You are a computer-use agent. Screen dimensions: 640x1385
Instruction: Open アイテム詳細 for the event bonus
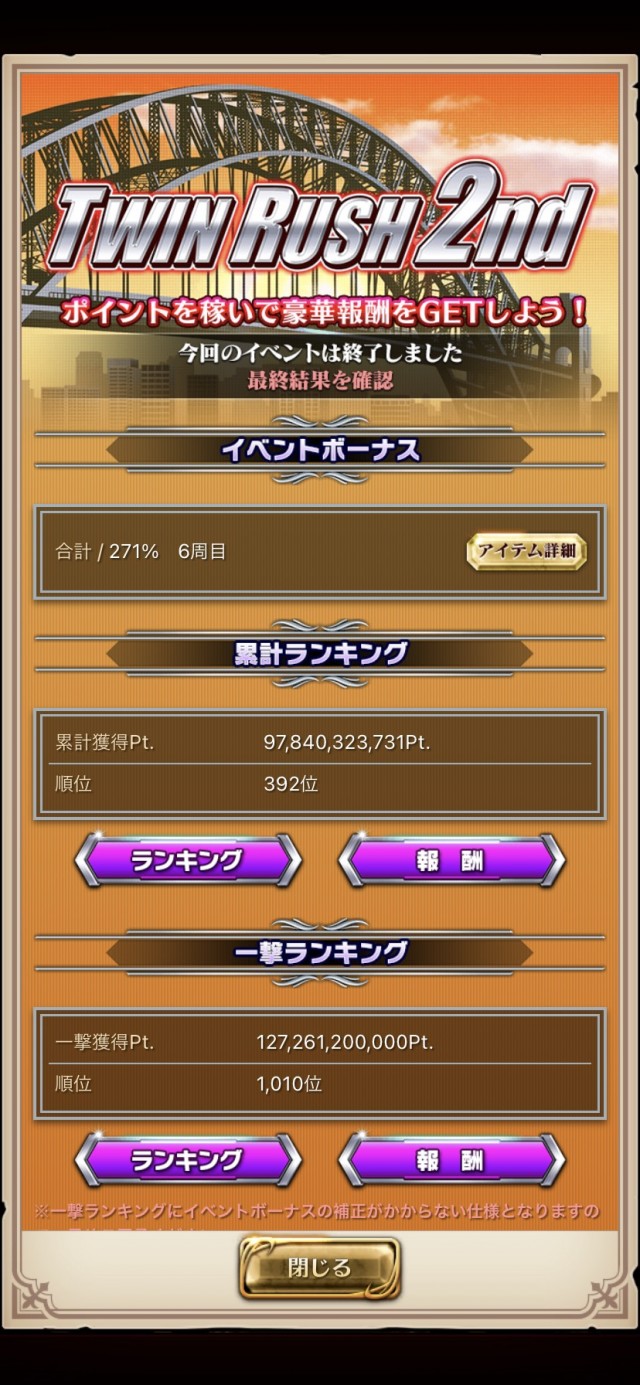click(x=526, y=551)
